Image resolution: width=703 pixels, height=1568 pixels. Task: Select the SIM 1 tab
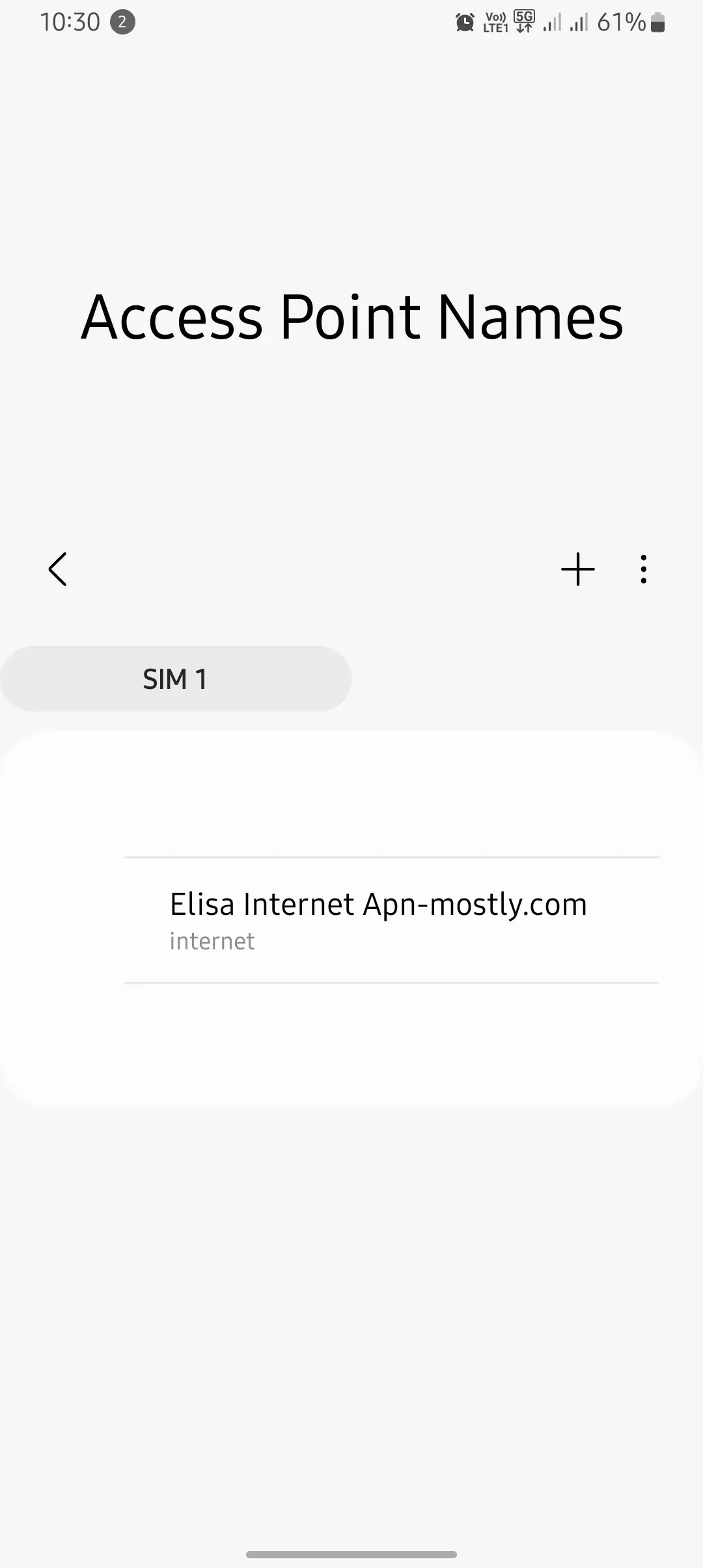point(174,679)
